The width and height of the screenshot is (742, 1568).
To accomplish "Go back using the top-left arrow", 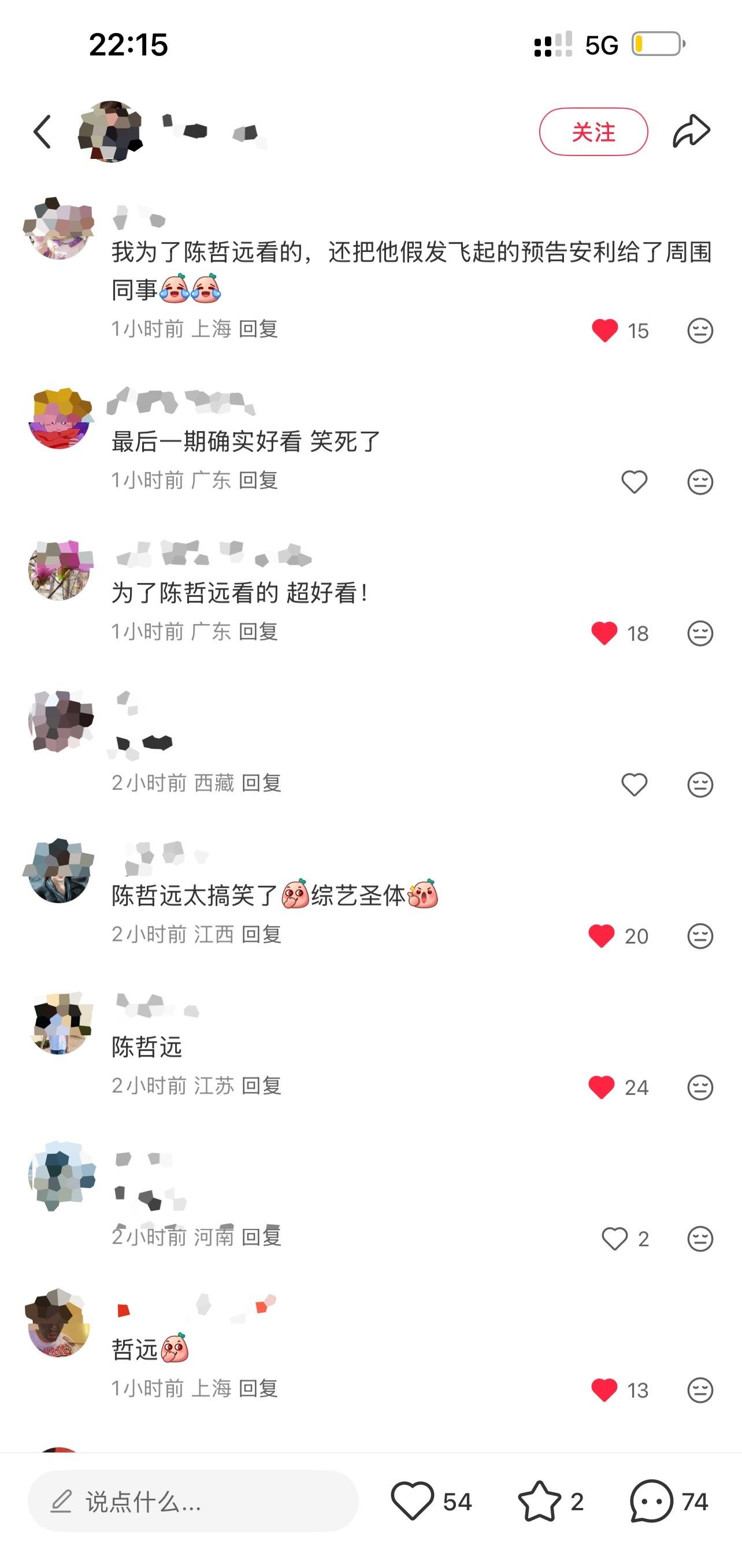I will click(42, 132).
